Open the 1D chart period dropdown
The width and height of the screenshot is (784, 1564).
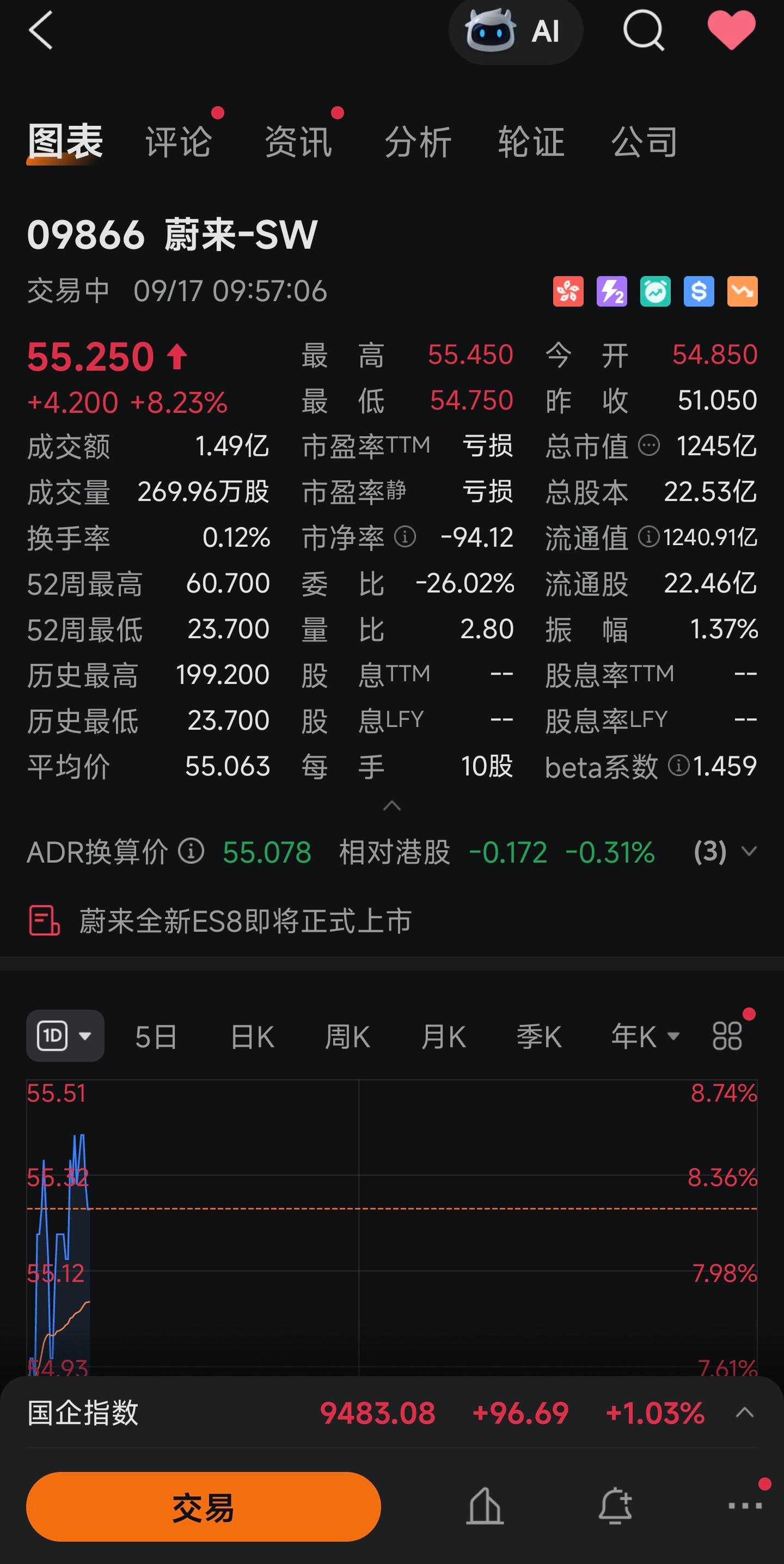(x=65, y=1036)
